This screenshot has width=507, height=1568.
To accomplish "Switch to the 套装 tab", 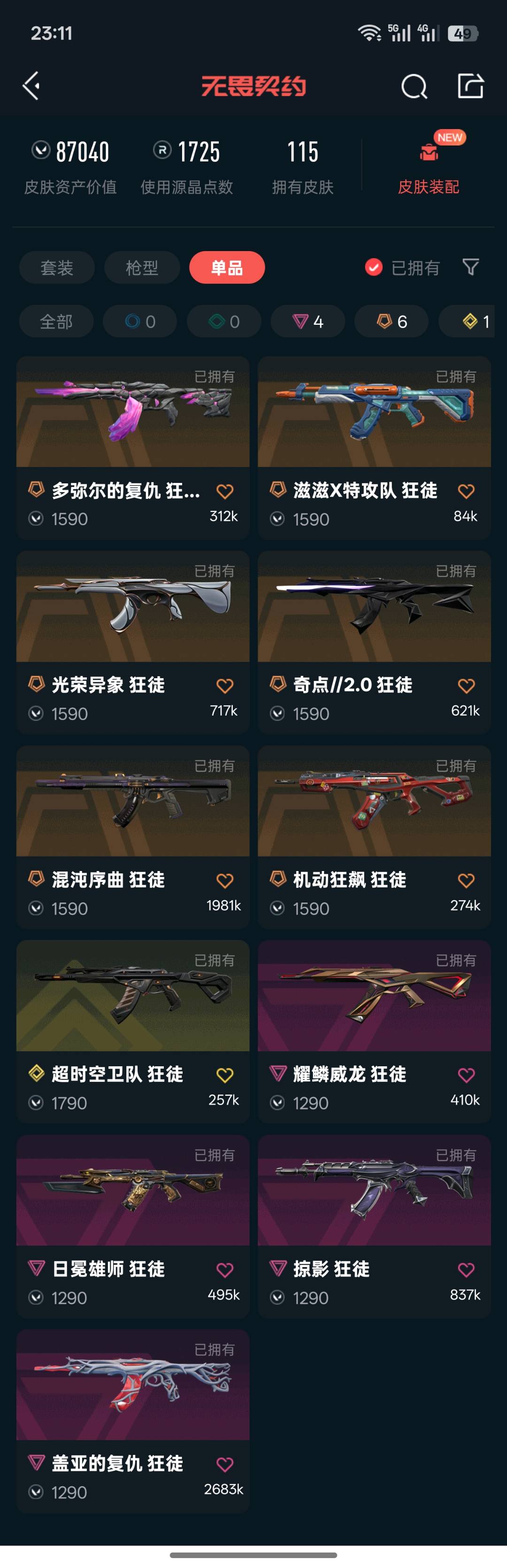I will [57, 267].
